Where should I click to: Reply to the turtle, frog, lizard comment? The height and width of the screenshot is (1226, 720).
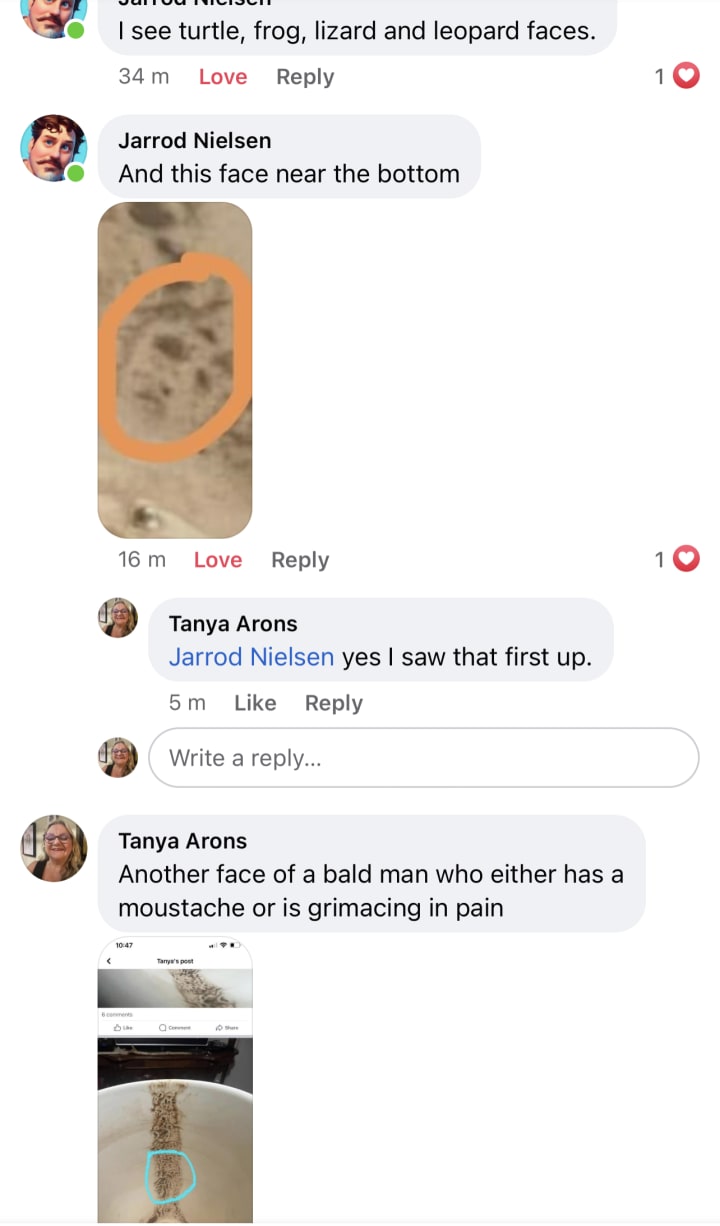(305, 77)
